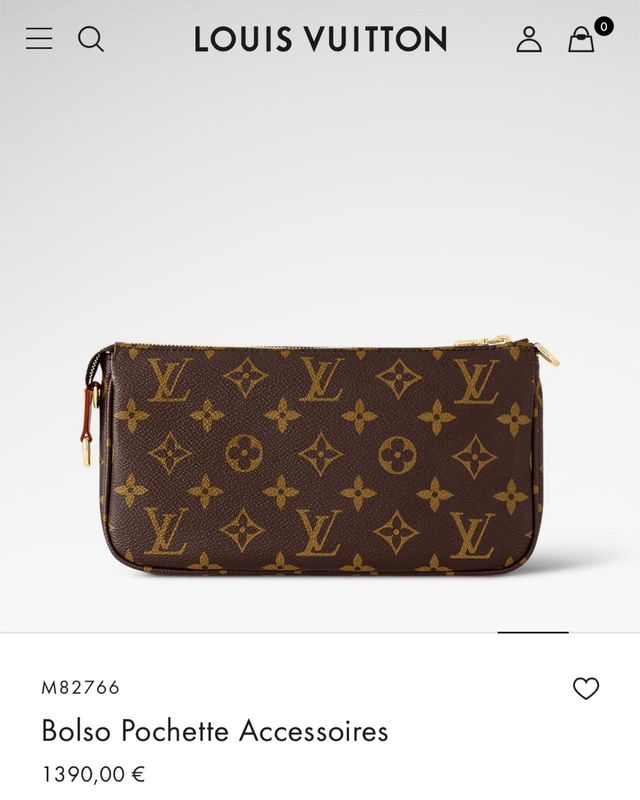
Task: Add Pochette Accessoires to wishlist
Action: [x=585, y=688]
